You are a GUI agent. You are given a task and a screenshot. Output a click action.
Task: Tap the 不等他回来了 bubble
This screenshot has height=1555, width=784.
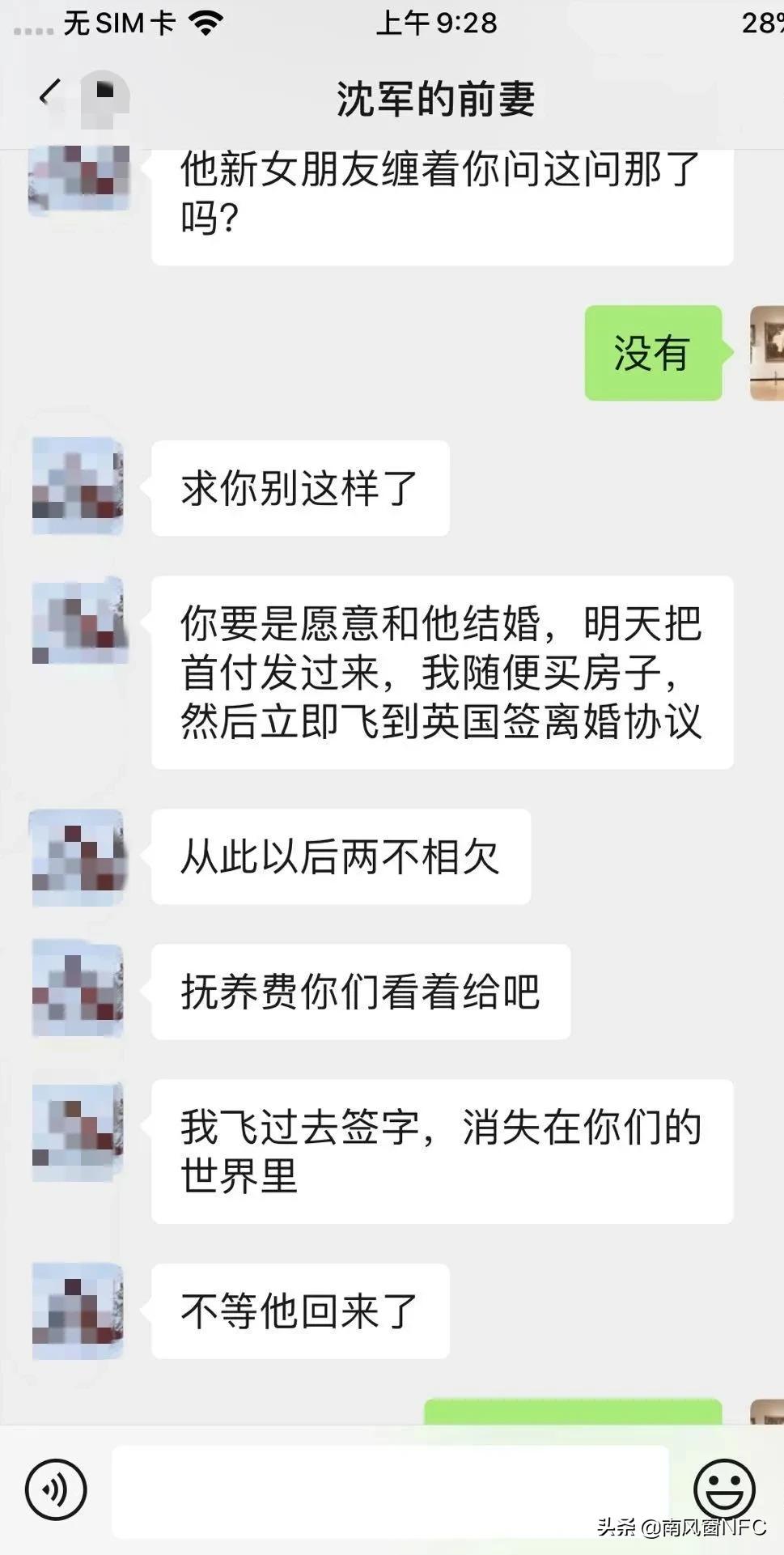[x=300, y=1311]
